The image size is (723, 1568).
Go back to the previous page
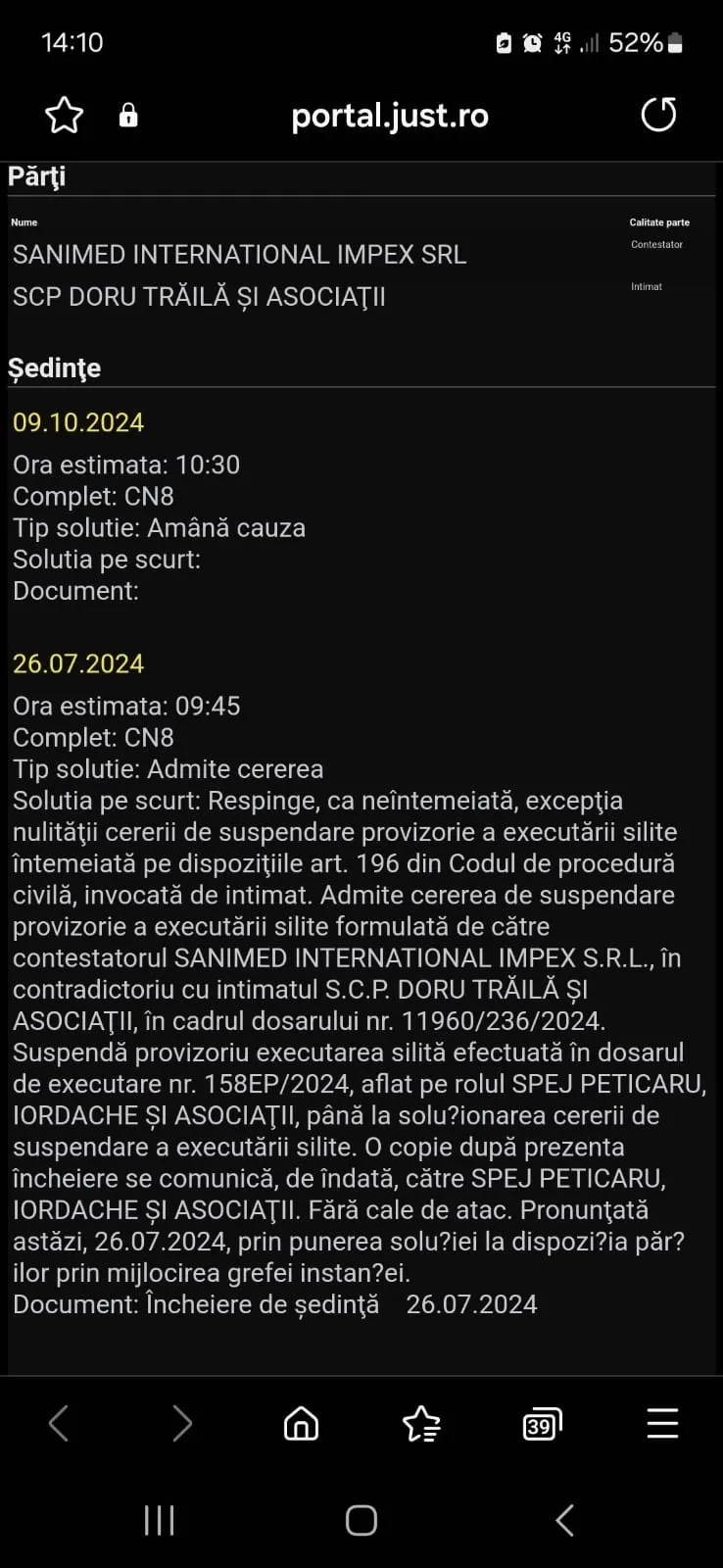[59, 1423]
